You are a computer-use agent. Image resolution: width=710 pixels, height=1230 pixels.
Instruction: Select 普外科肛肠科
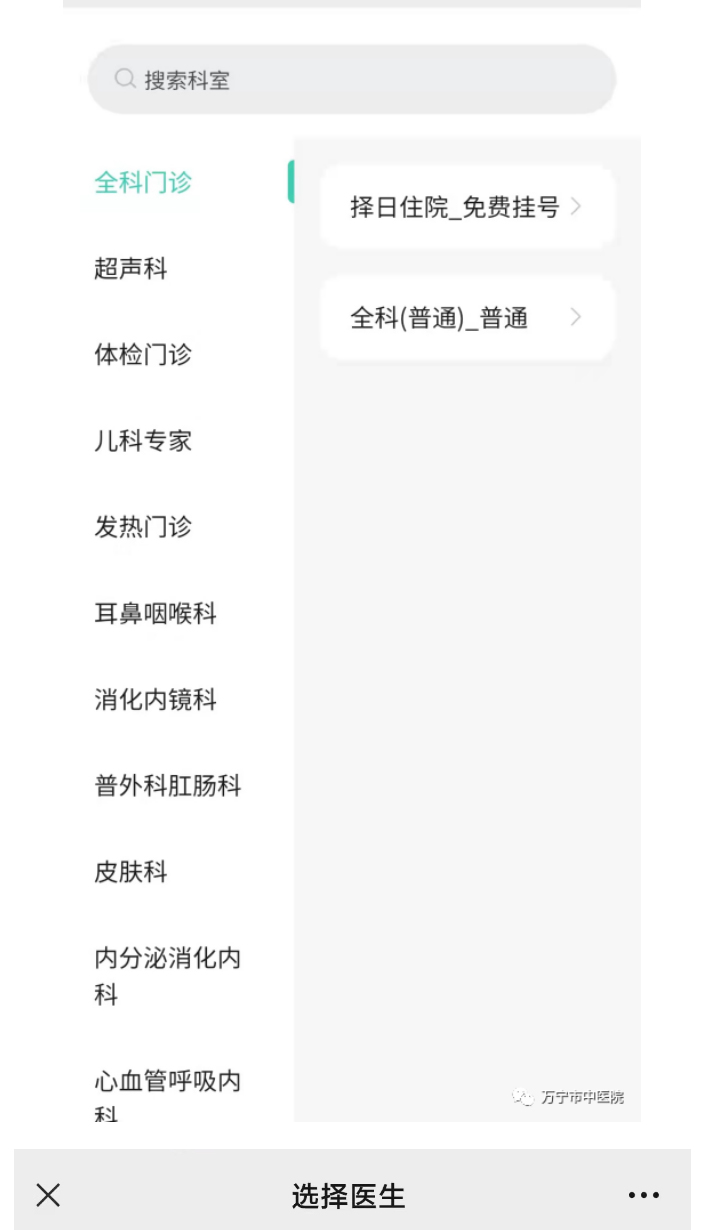[168, 785]
